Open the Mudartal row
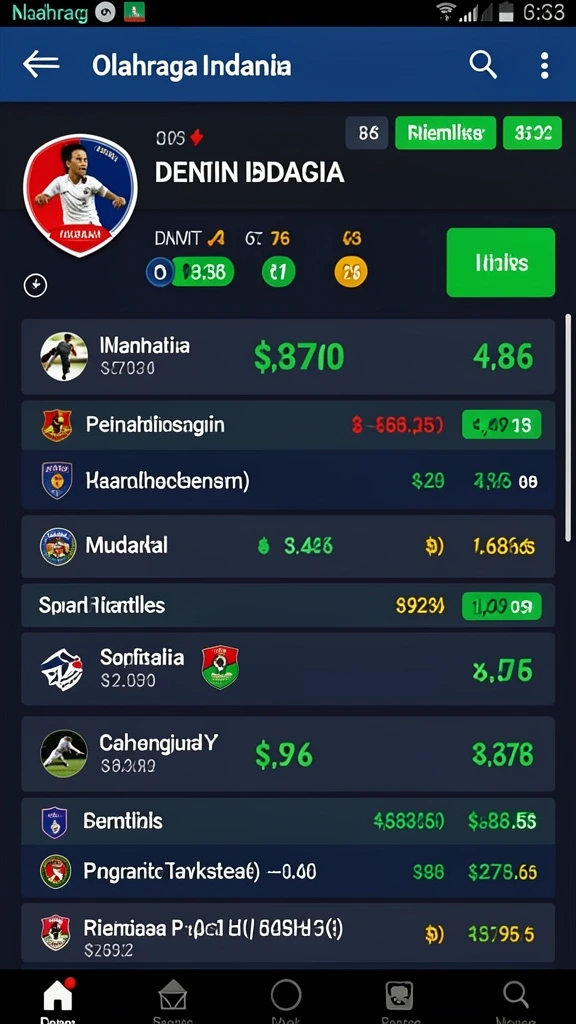This screenshot has height=1024, width=576. point(288,546)
